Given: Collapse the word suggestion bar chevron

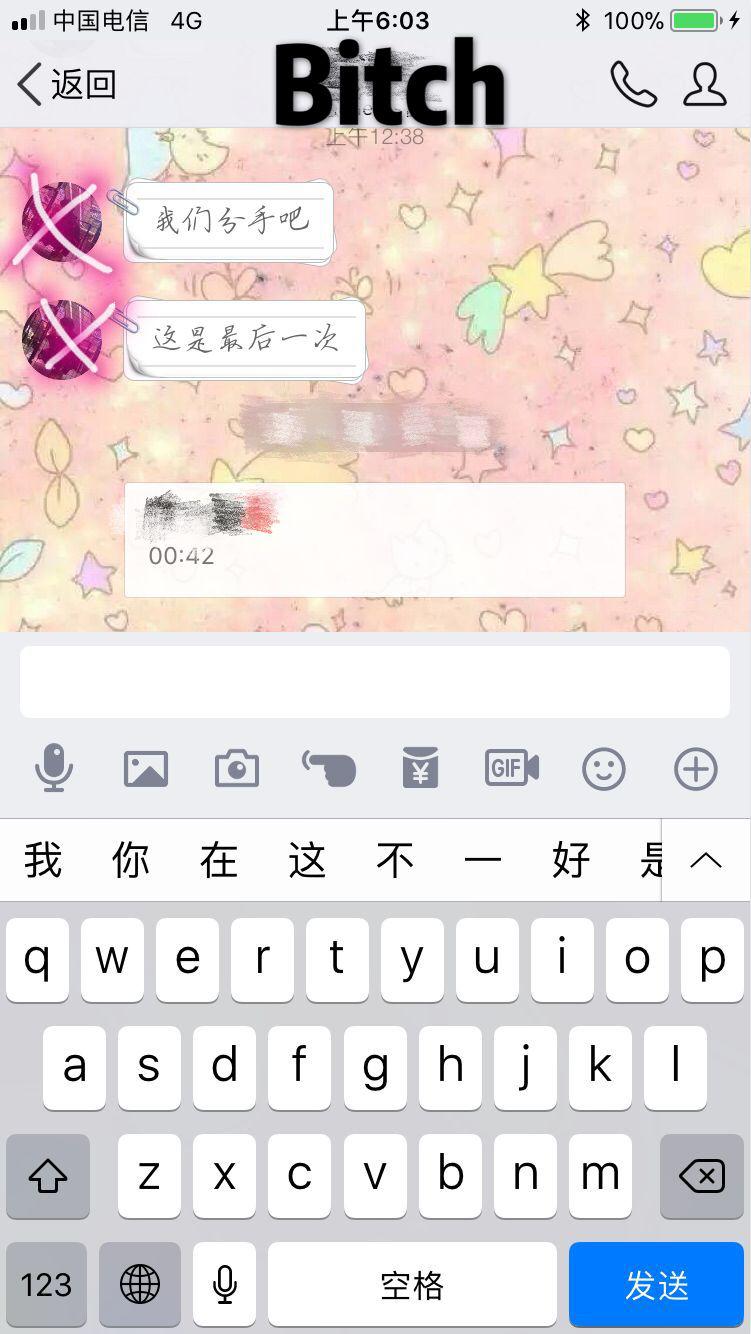Looking at the screenshot, I should 707,860.
